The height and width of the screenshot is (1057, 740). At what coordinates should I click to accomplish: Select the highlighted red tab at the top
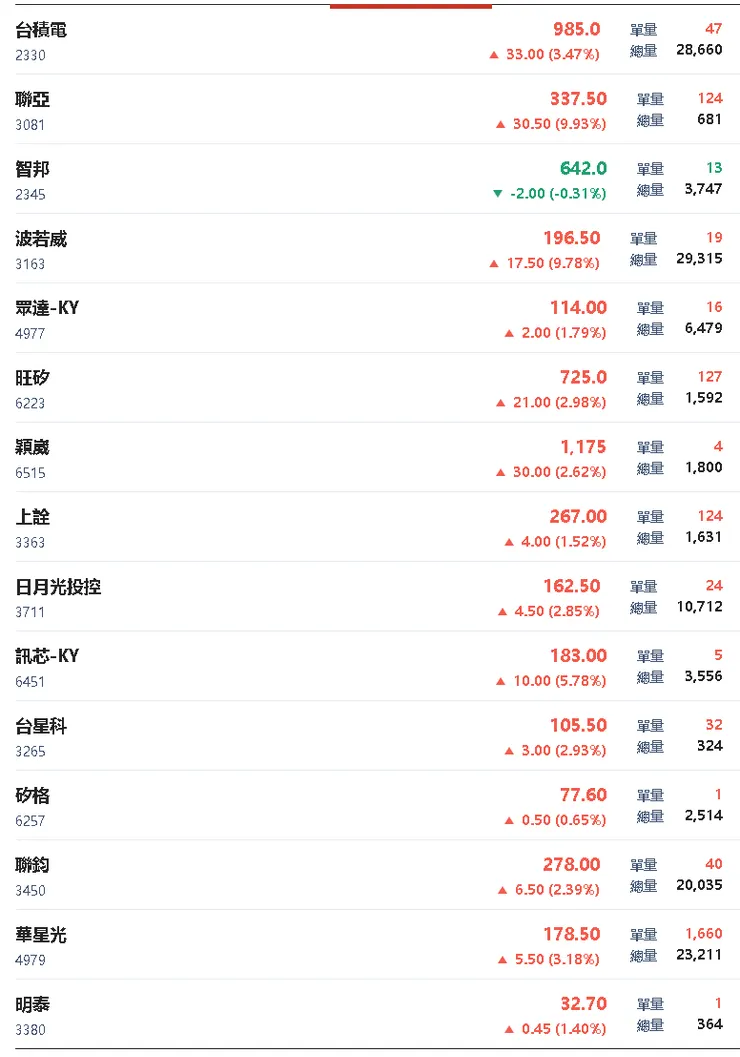click(410, 4)
